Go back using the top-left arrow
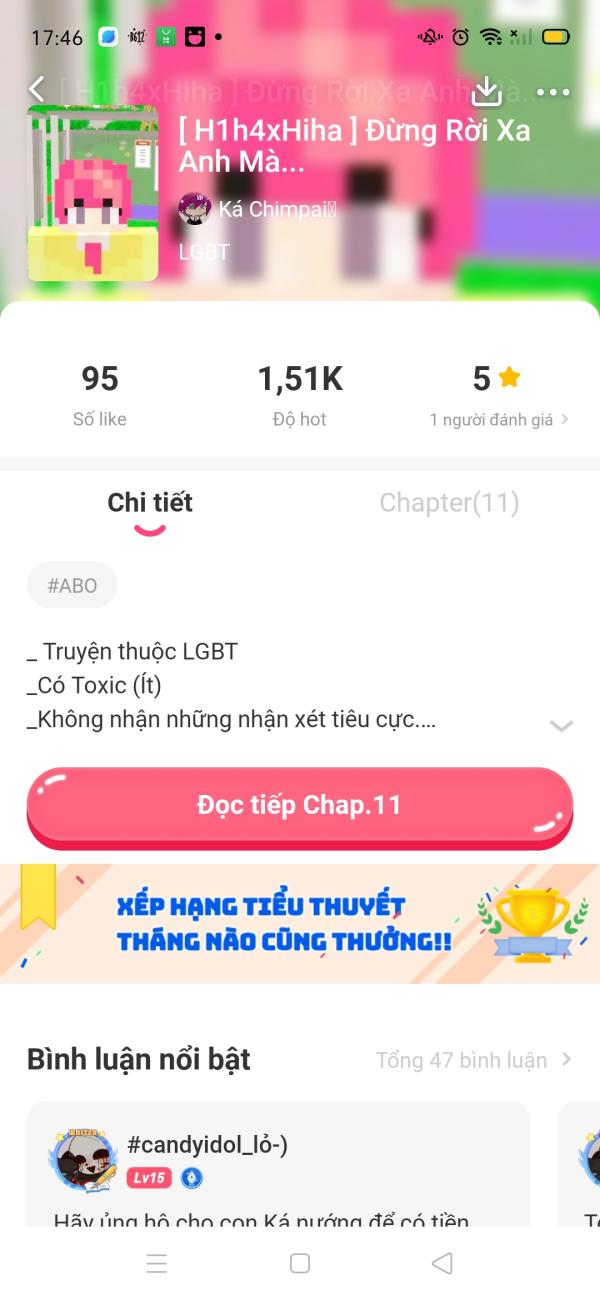The image size is (600, 1300). pyautogui.click(x=37, y=90)
